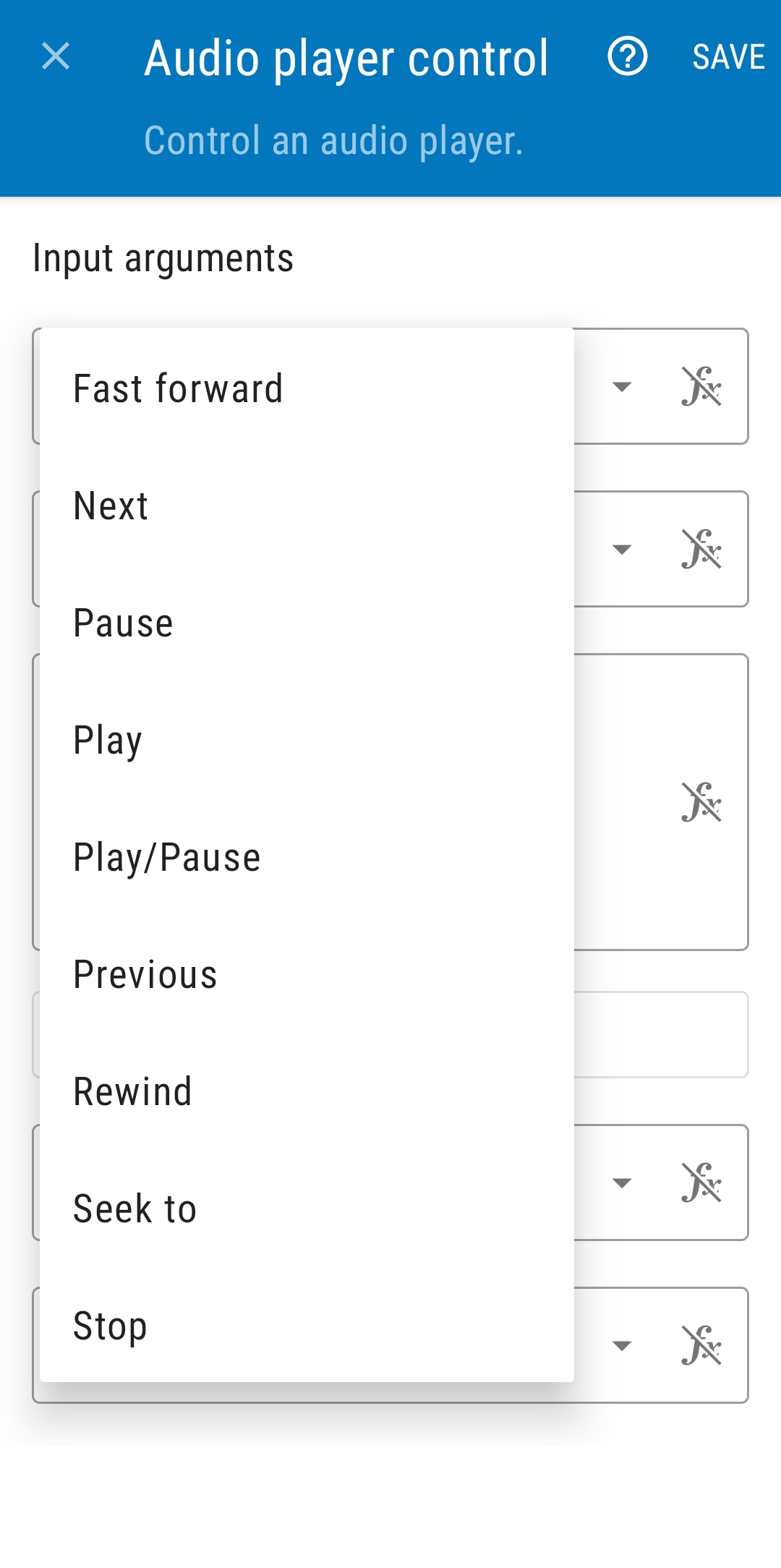Image resolution: width=781 pixels, height=1568 pixels.
Task: Pick the Play option
Action: point(307,740)
